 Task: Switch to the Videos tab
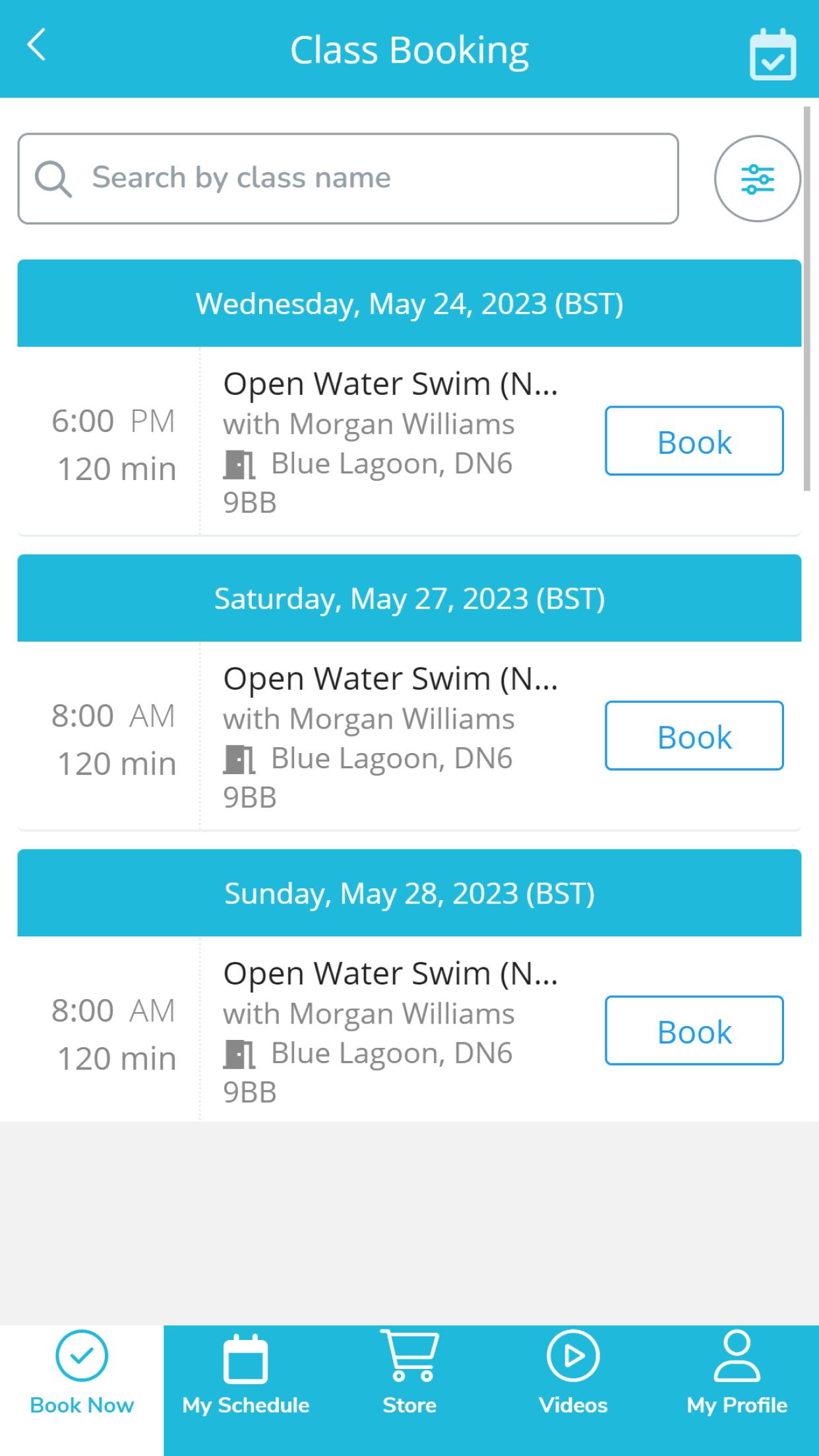click(x=573, y=1390)
